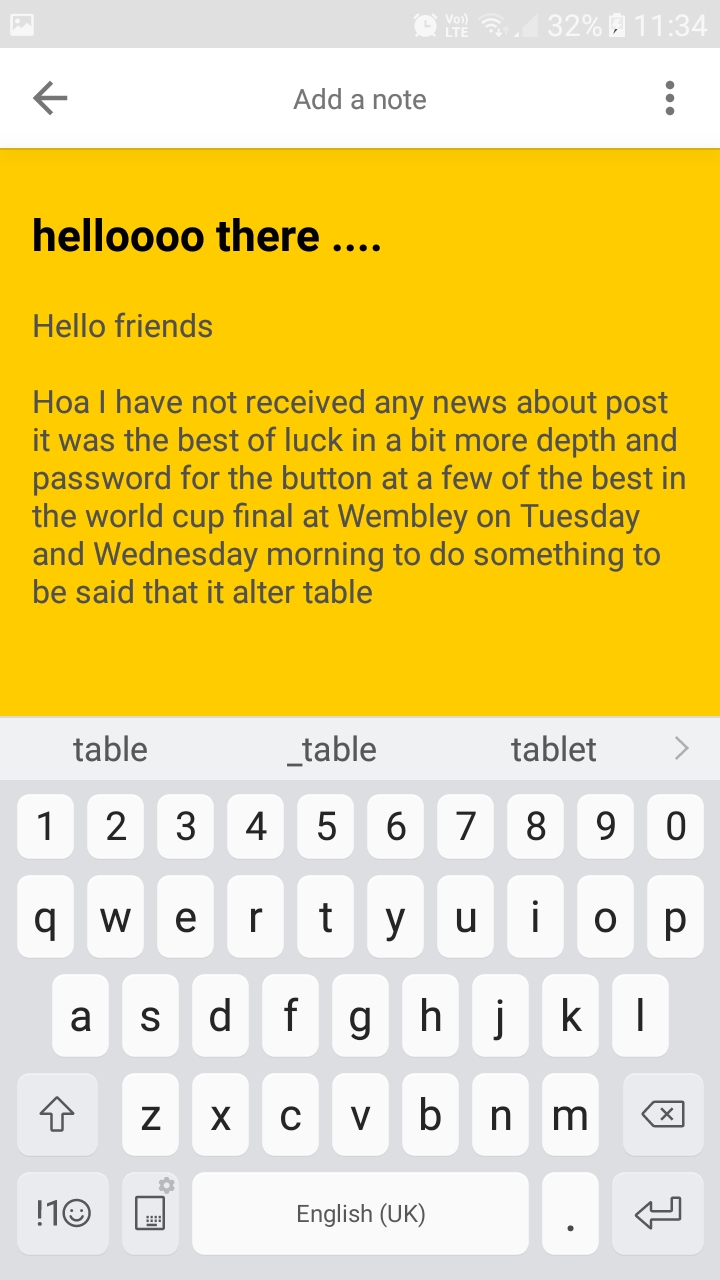Click the note title 'helloooo there ....'
Viewport: 720px width, 1280px height.
click(206, 235)
